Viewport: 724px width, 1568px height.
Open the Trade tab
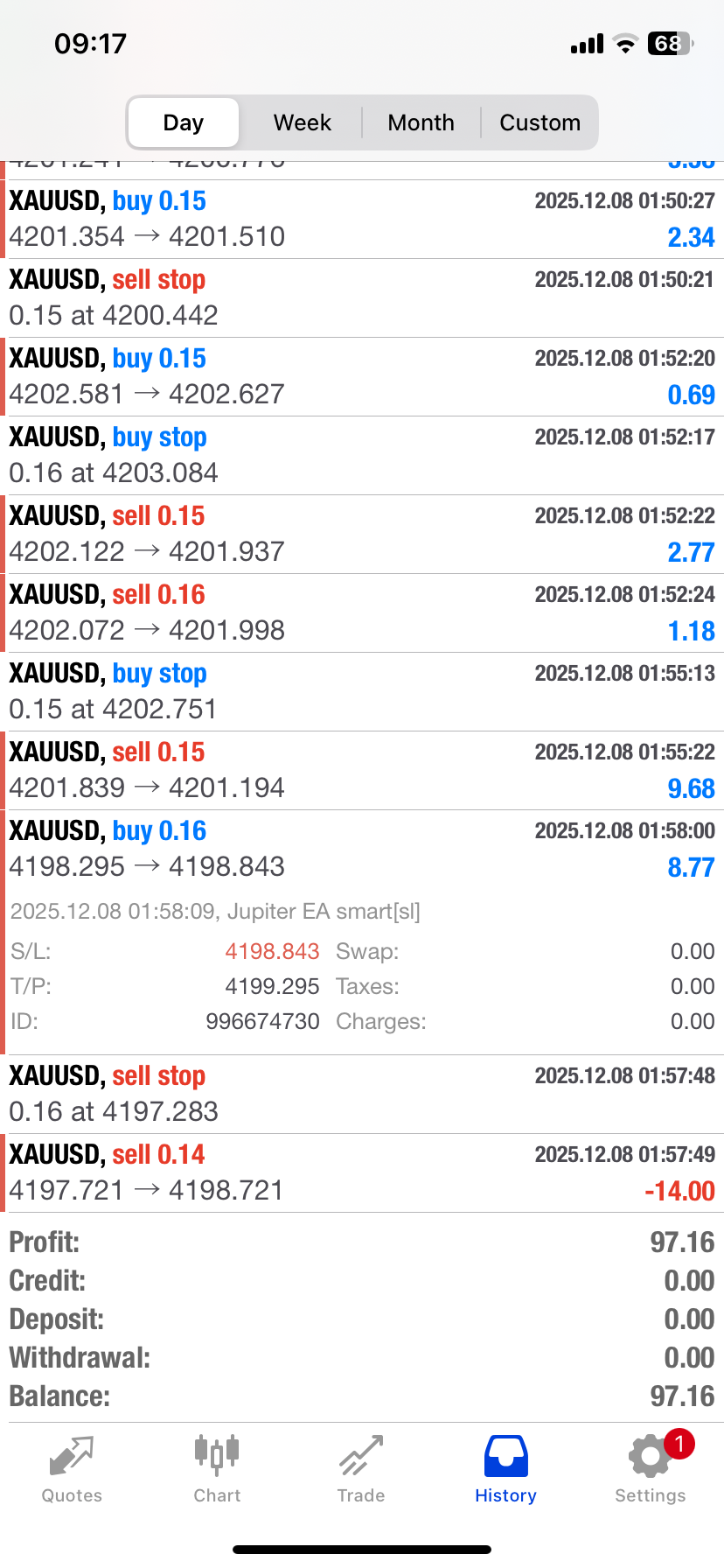pos(361,1470)
